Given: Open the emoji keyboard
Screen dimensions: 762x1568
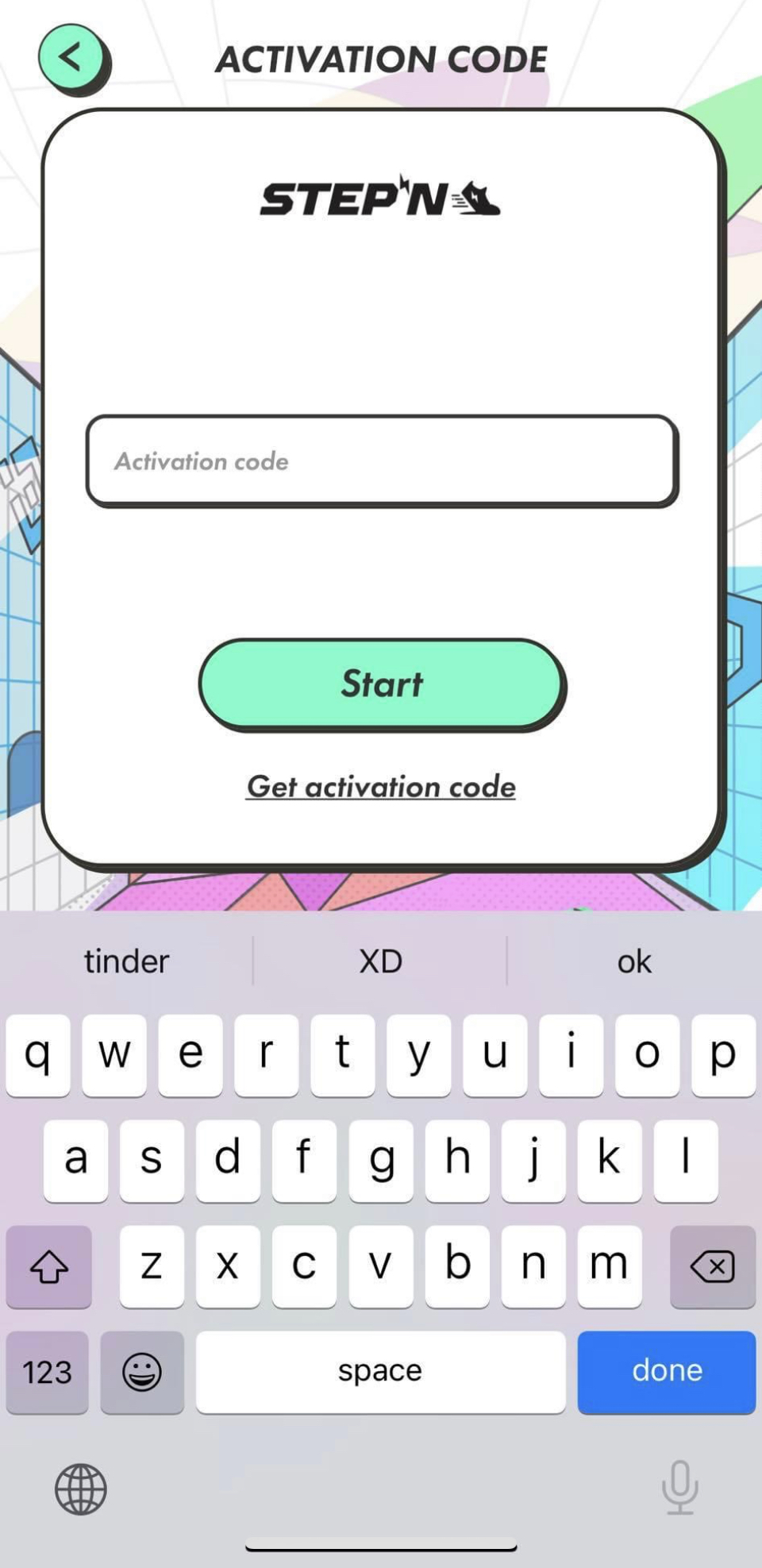Looking at the screenshot, I should [142, 1371].
